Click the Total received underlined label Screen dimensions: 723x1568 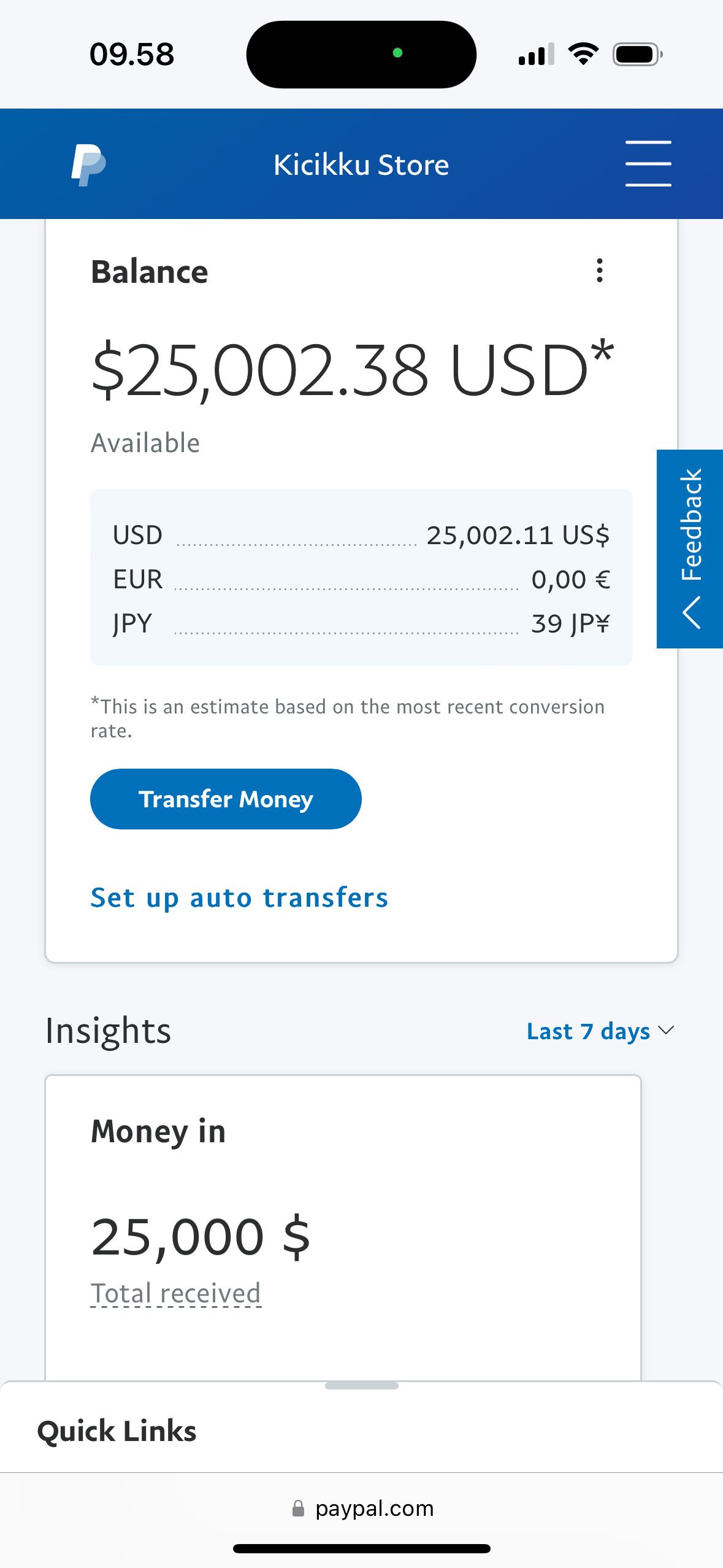[175, 1292]
